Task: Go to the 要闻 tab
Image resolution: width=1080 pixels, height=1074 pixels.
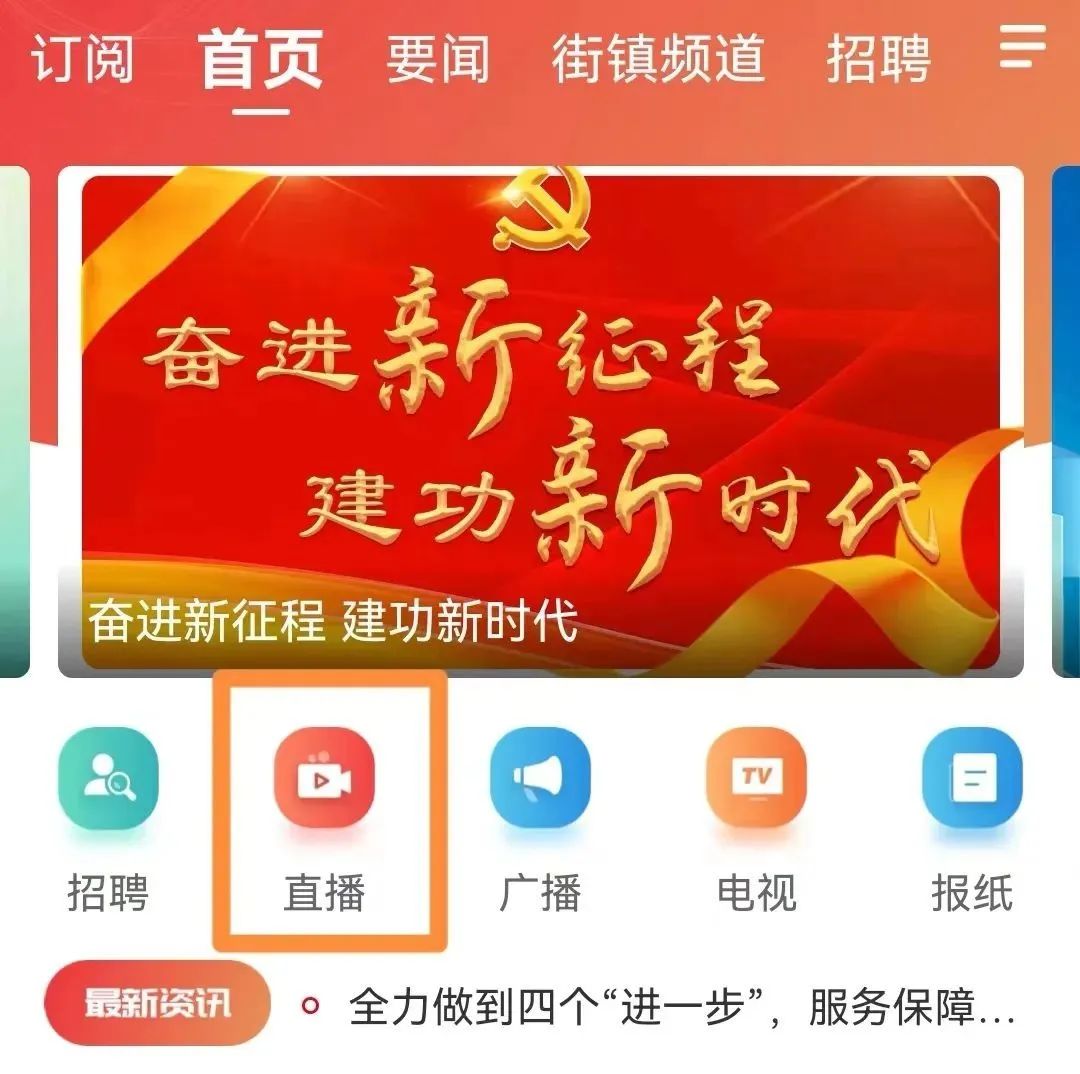Action: click(x=438, y=58)
